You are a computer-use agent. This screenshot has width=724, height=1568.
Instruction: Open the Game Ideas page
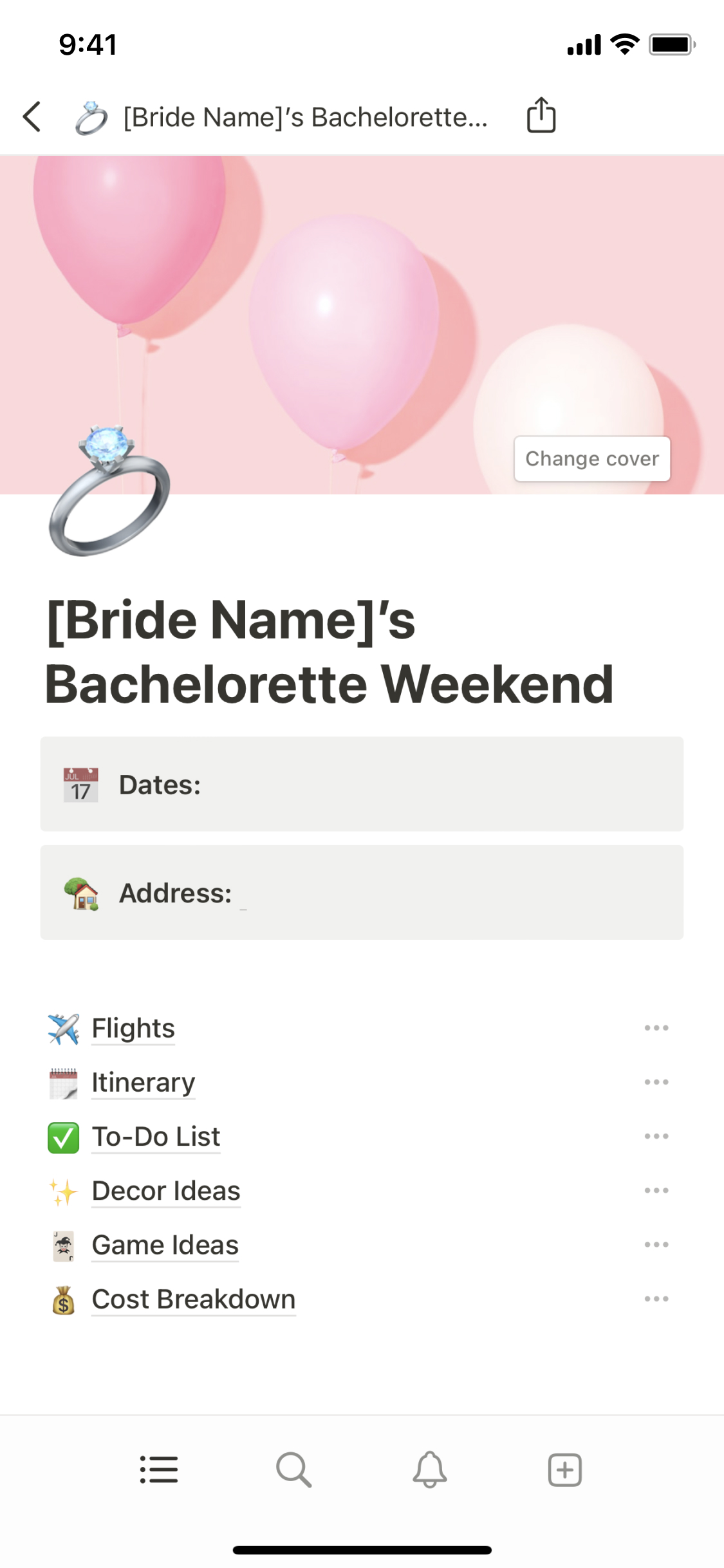coord(165,1245)
